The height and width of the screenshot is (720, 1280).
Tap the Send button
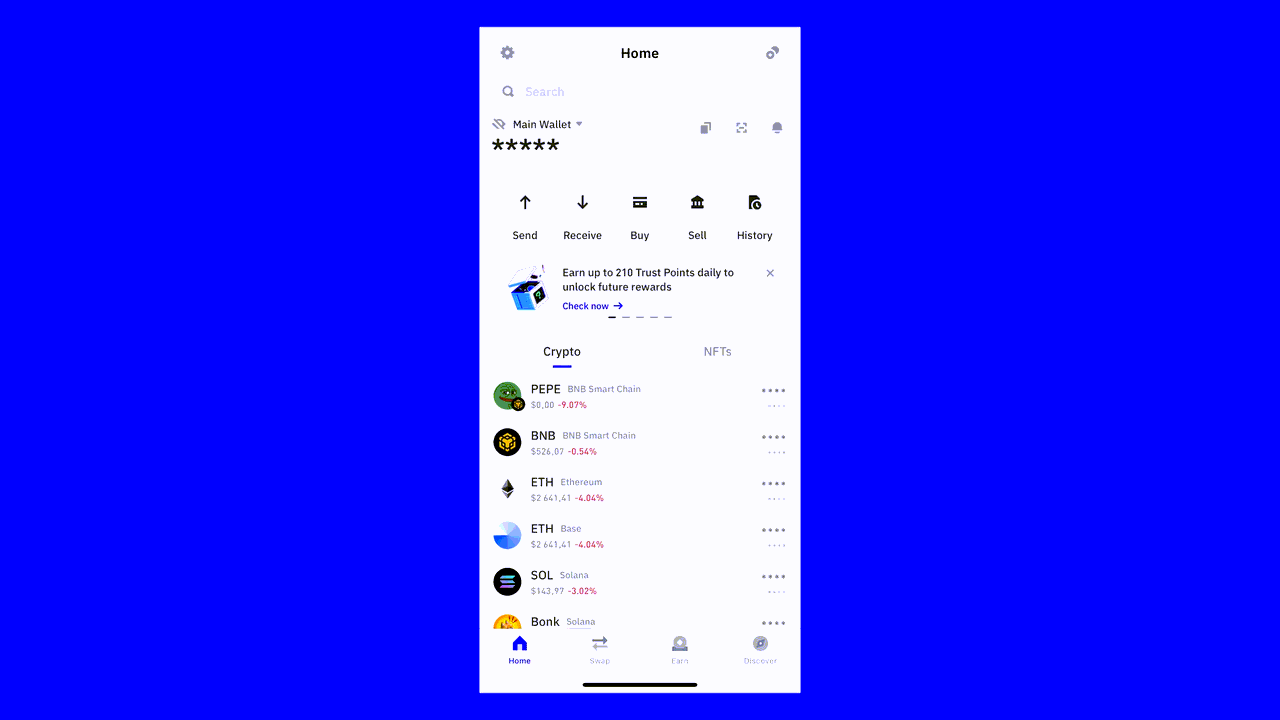pyautogui.click(x=525, y=216)
